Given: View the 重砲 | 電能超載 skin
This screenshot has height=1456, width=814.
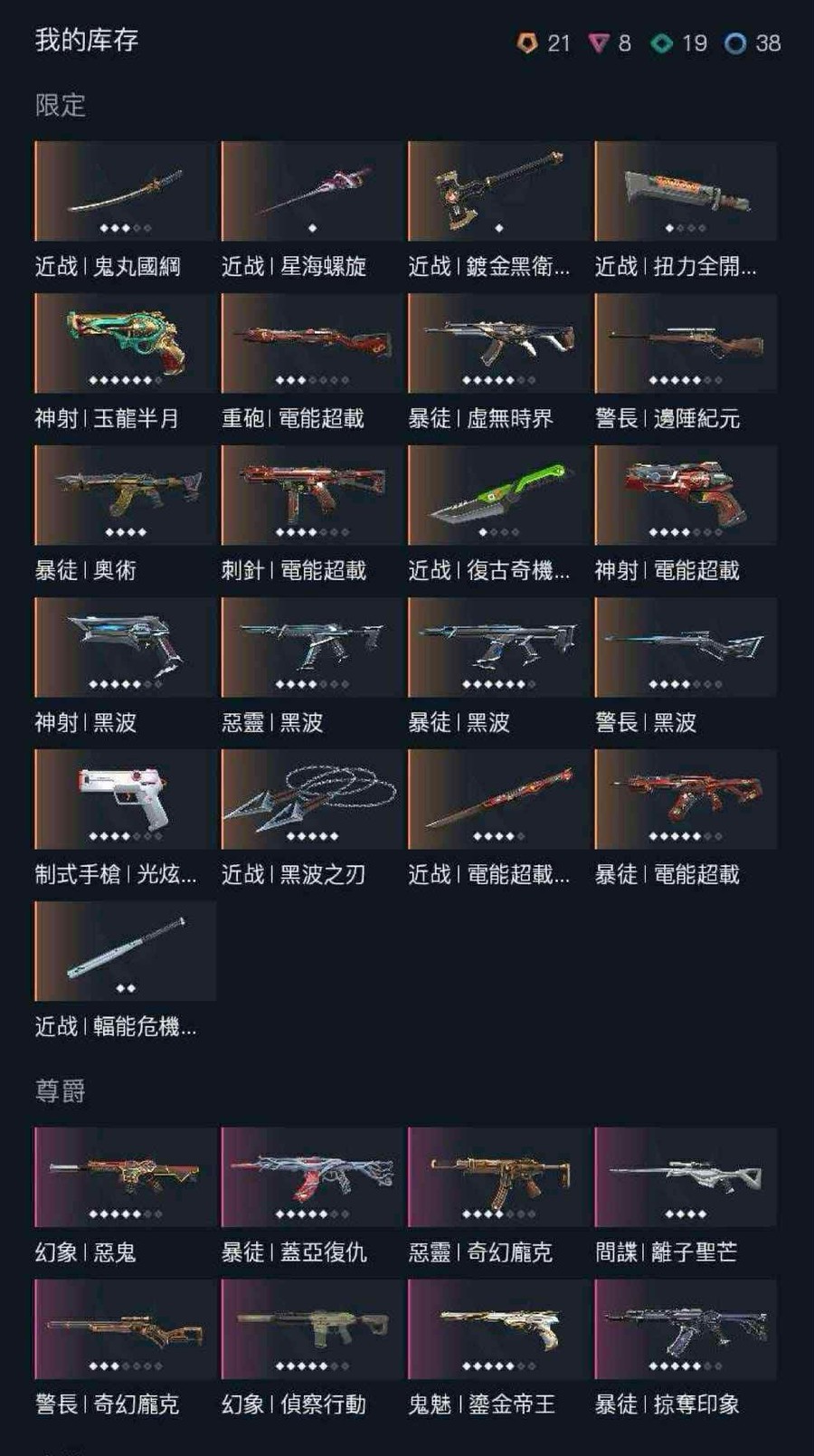Looking at the screenshot, I should point(311,343).
